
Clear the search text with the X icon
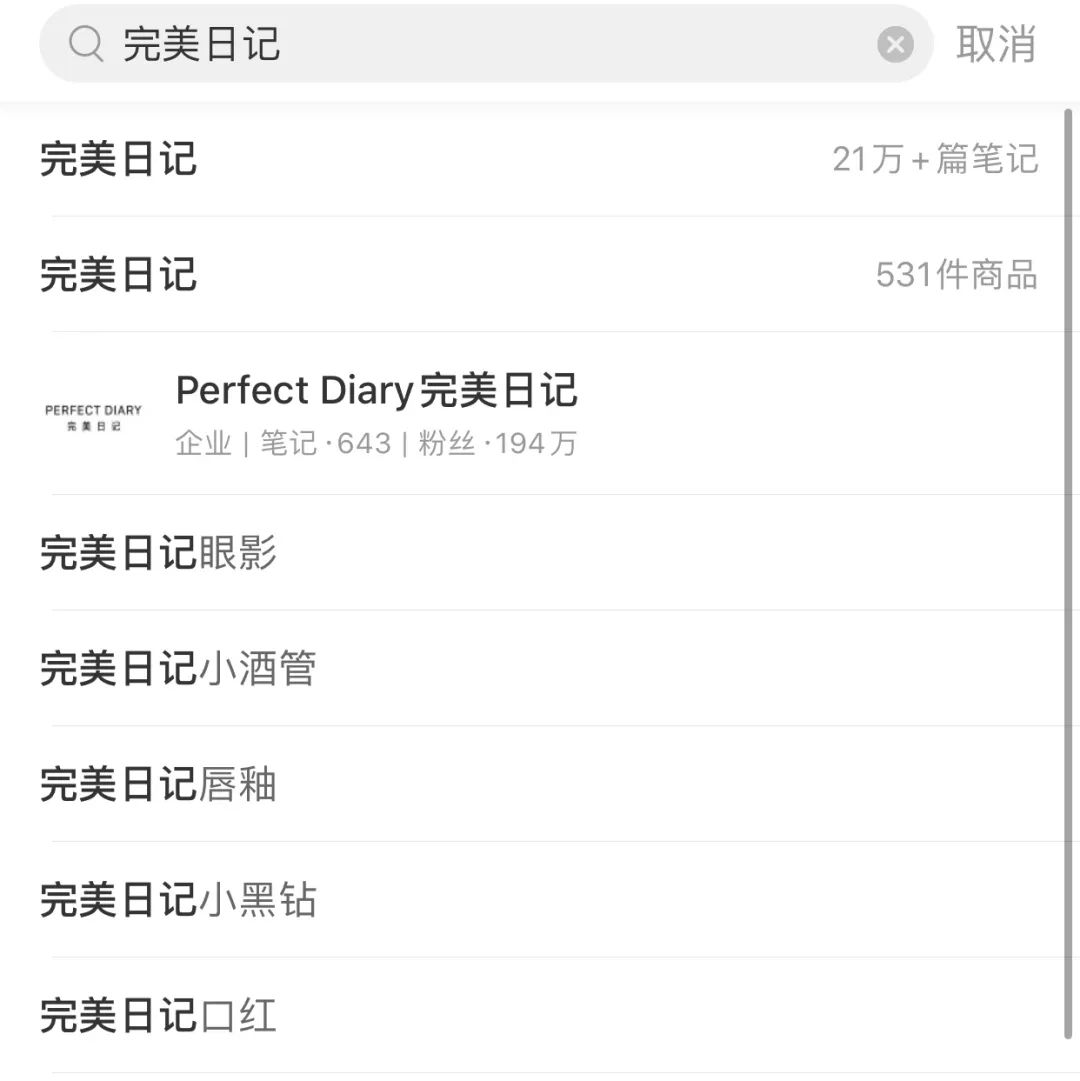tap(895, 45)
